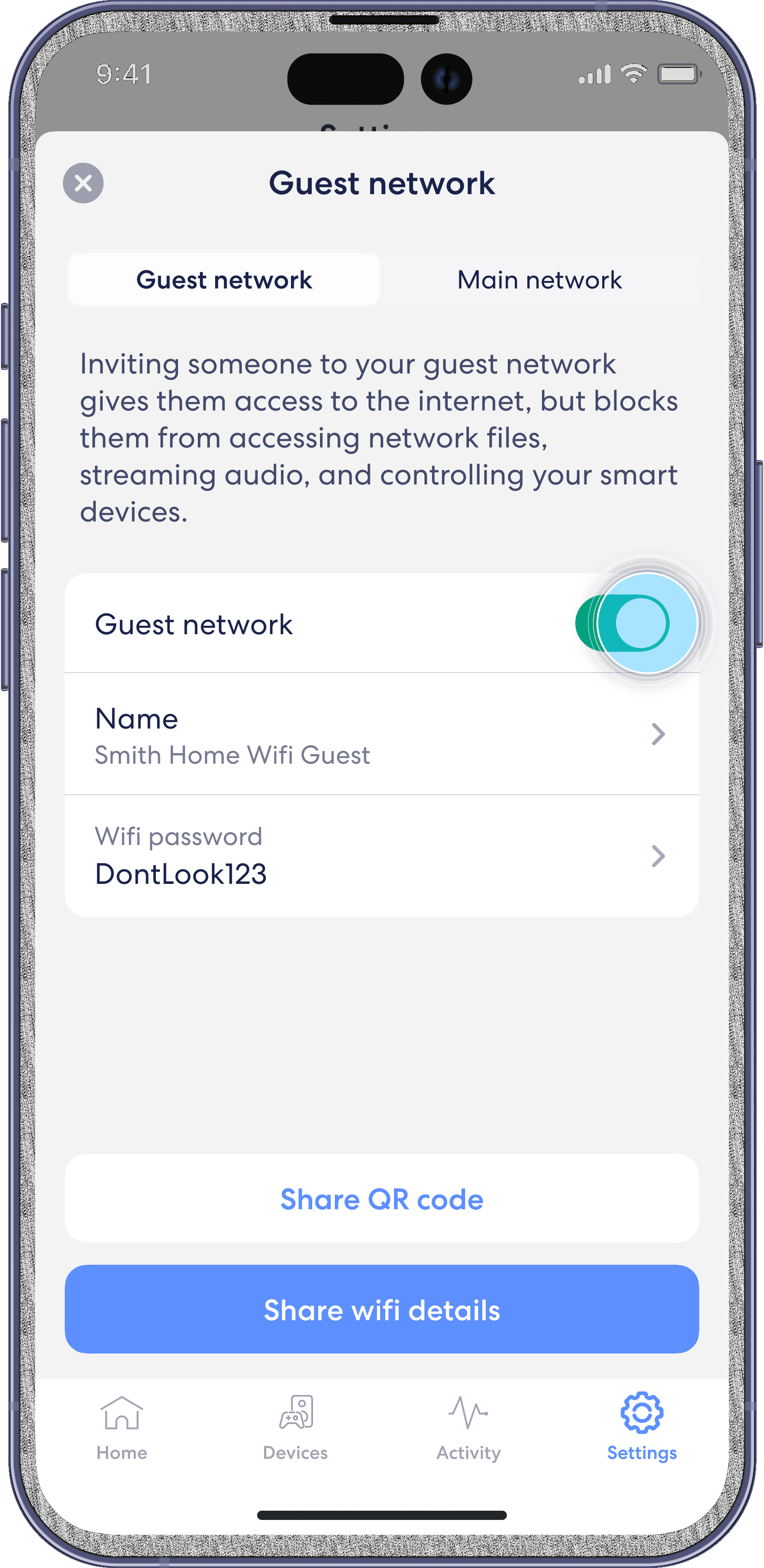Close the Guest network sheet
764x1568 pixels.
[83, 183]
